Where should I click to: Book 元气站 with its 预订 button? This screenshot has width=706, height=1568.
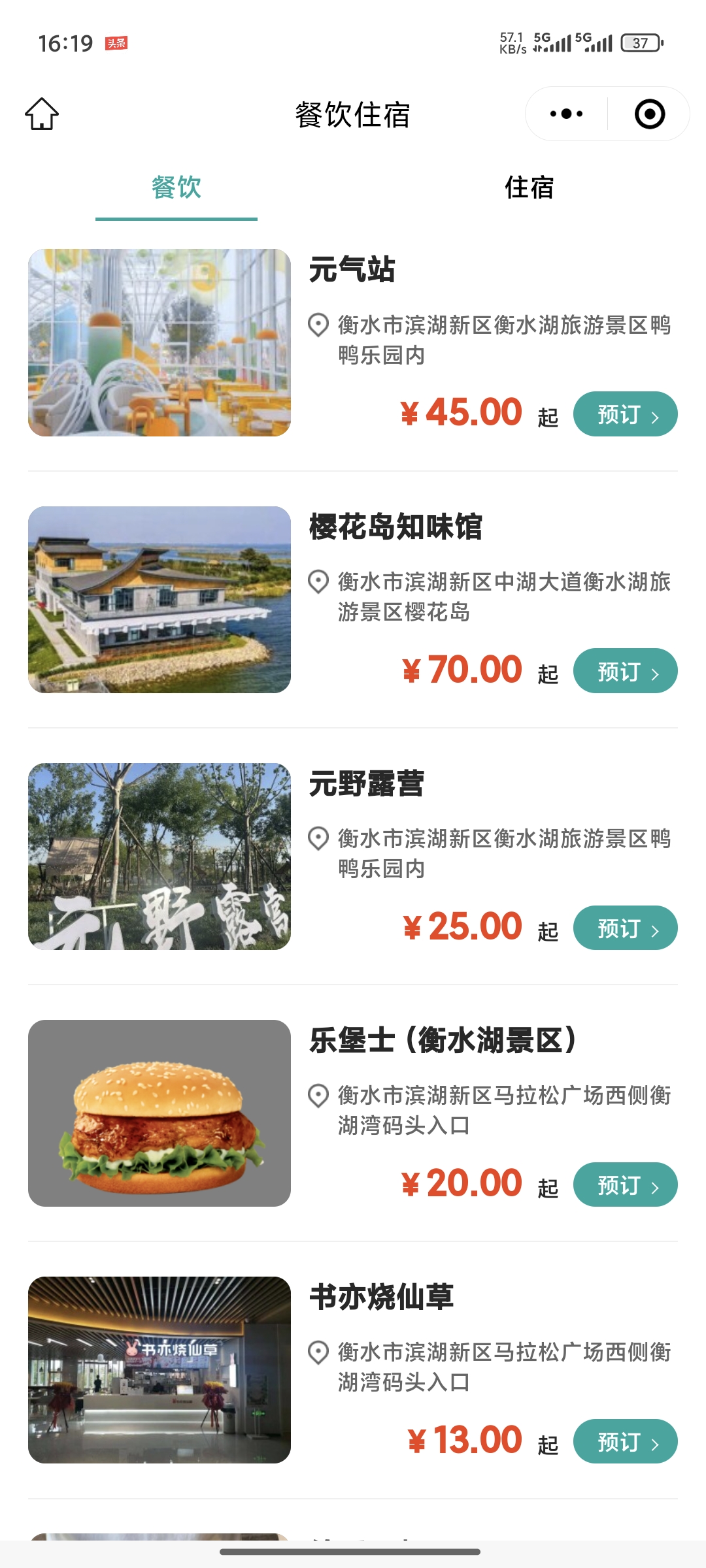625,414
